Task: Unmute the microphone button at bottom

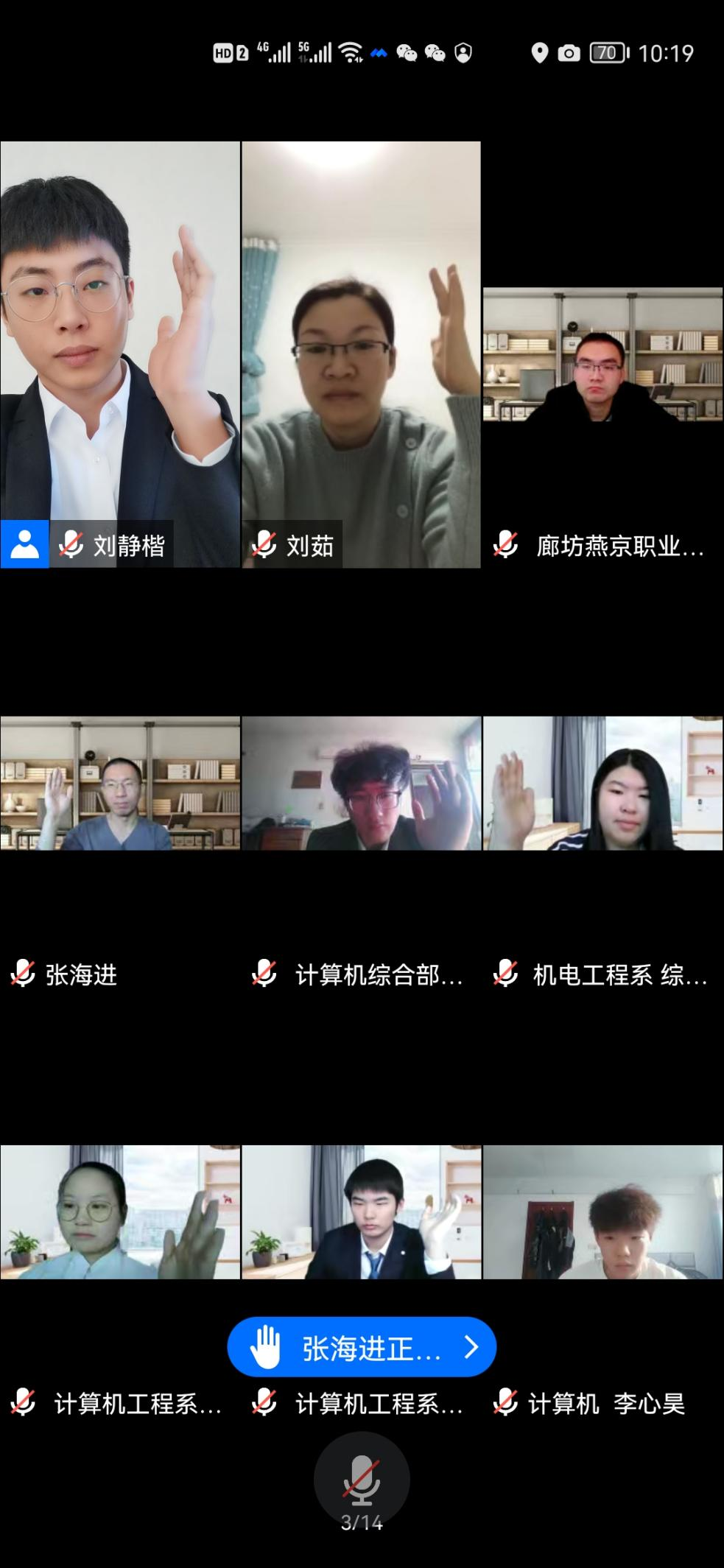Action: pos(361,1479)
